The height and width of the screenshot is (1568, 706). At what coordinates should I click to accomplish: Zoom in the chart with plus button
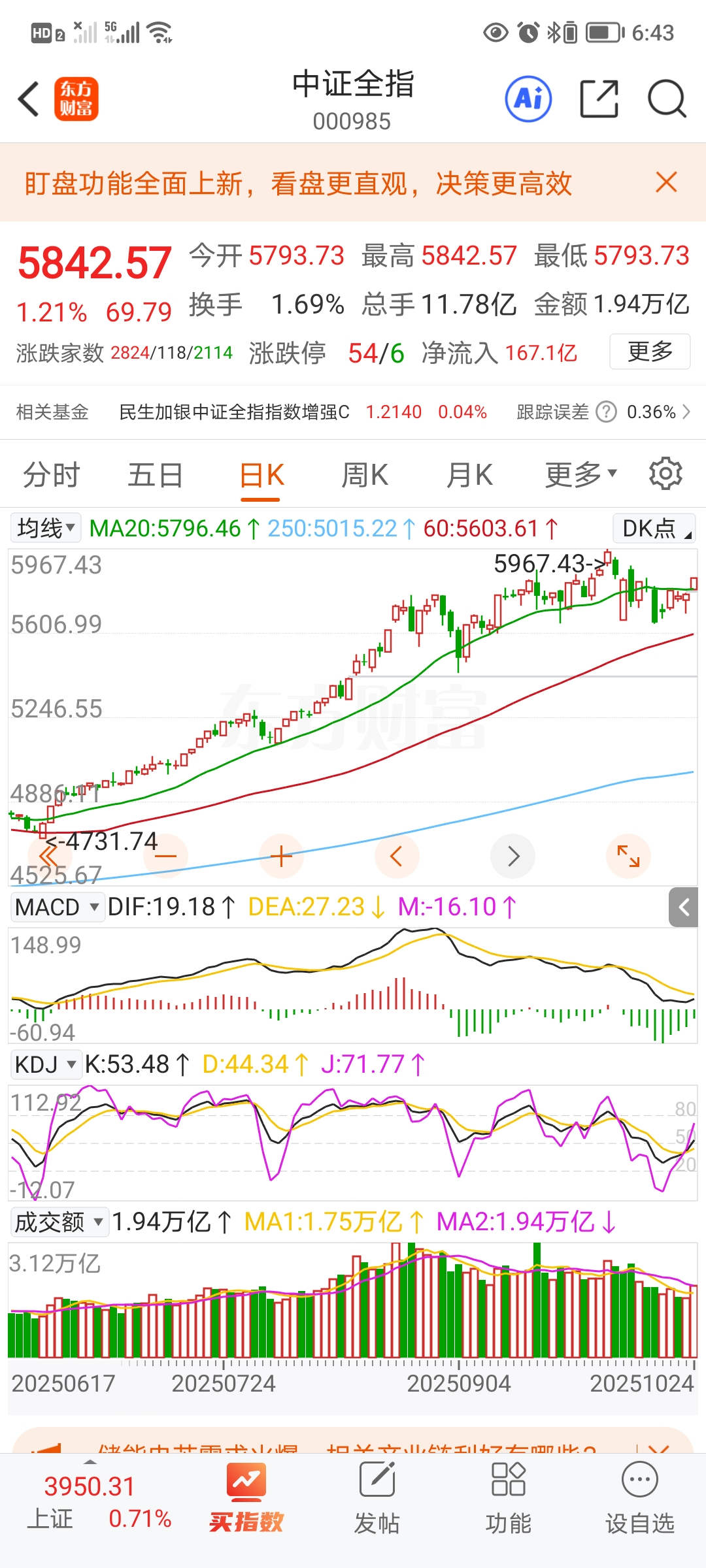pos(281,856)
